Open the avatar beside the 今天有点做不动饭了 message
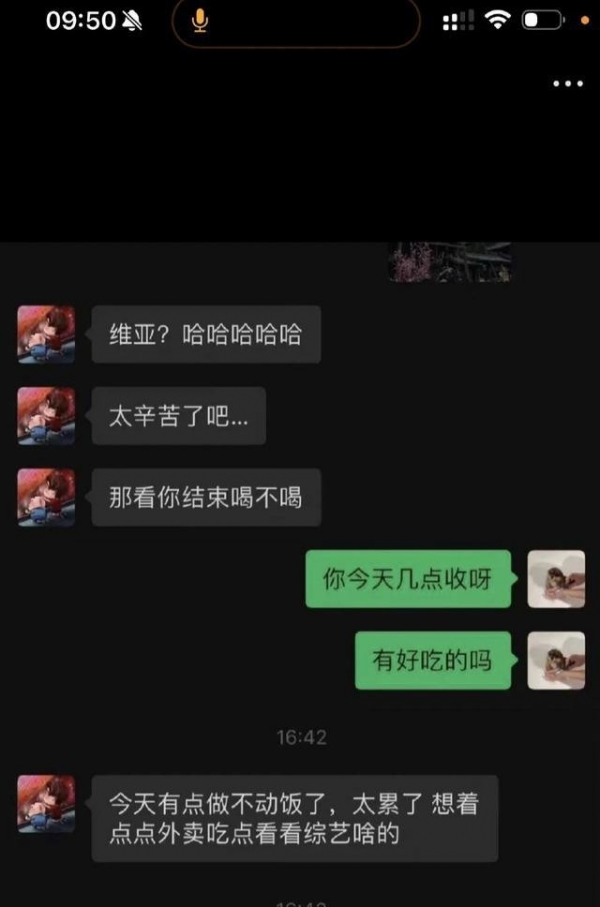Image resolution: width=600 pixels, height=907 pixels. [46, 803]
